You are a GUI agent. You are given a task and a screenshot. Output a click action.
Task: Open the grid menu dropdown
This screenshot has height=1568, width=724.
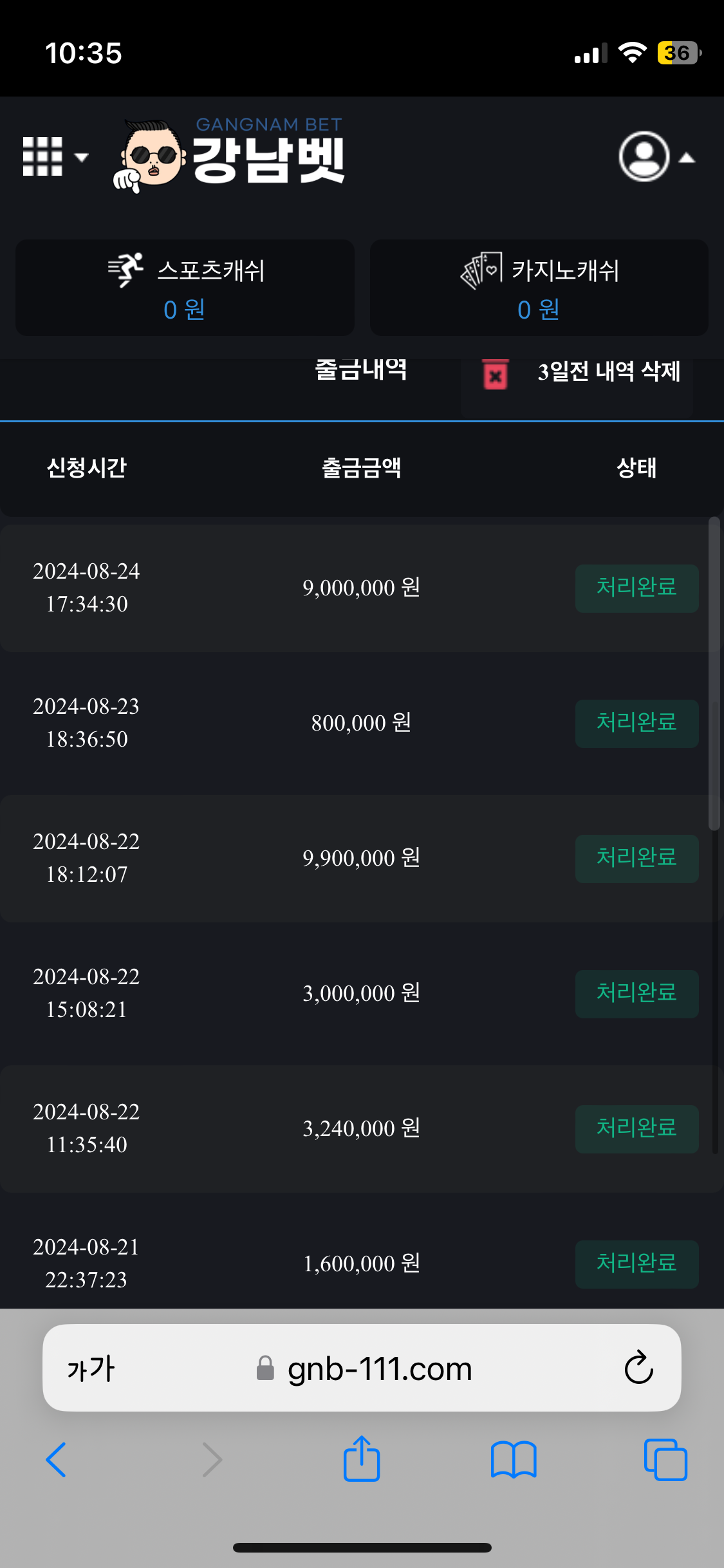(55, 156)
